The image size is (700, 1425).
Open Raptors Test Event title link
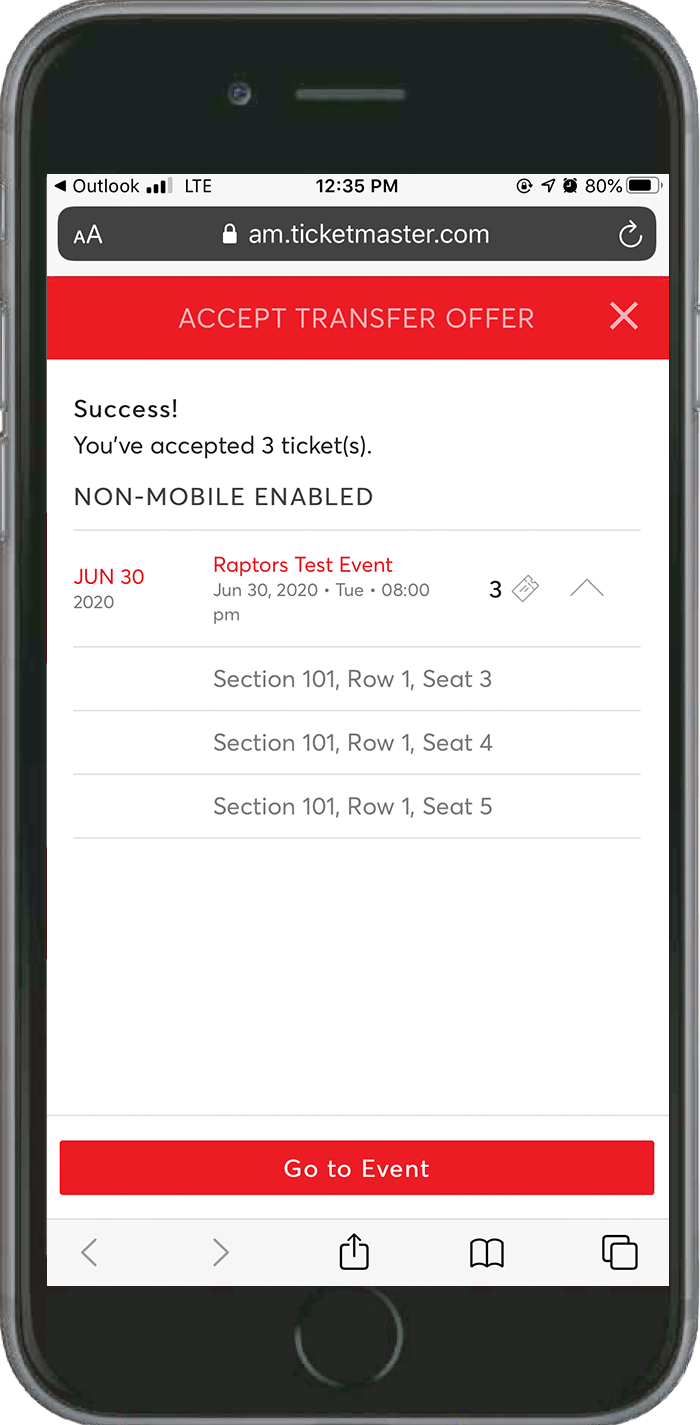pyautogui.click(x=303, y=565)
